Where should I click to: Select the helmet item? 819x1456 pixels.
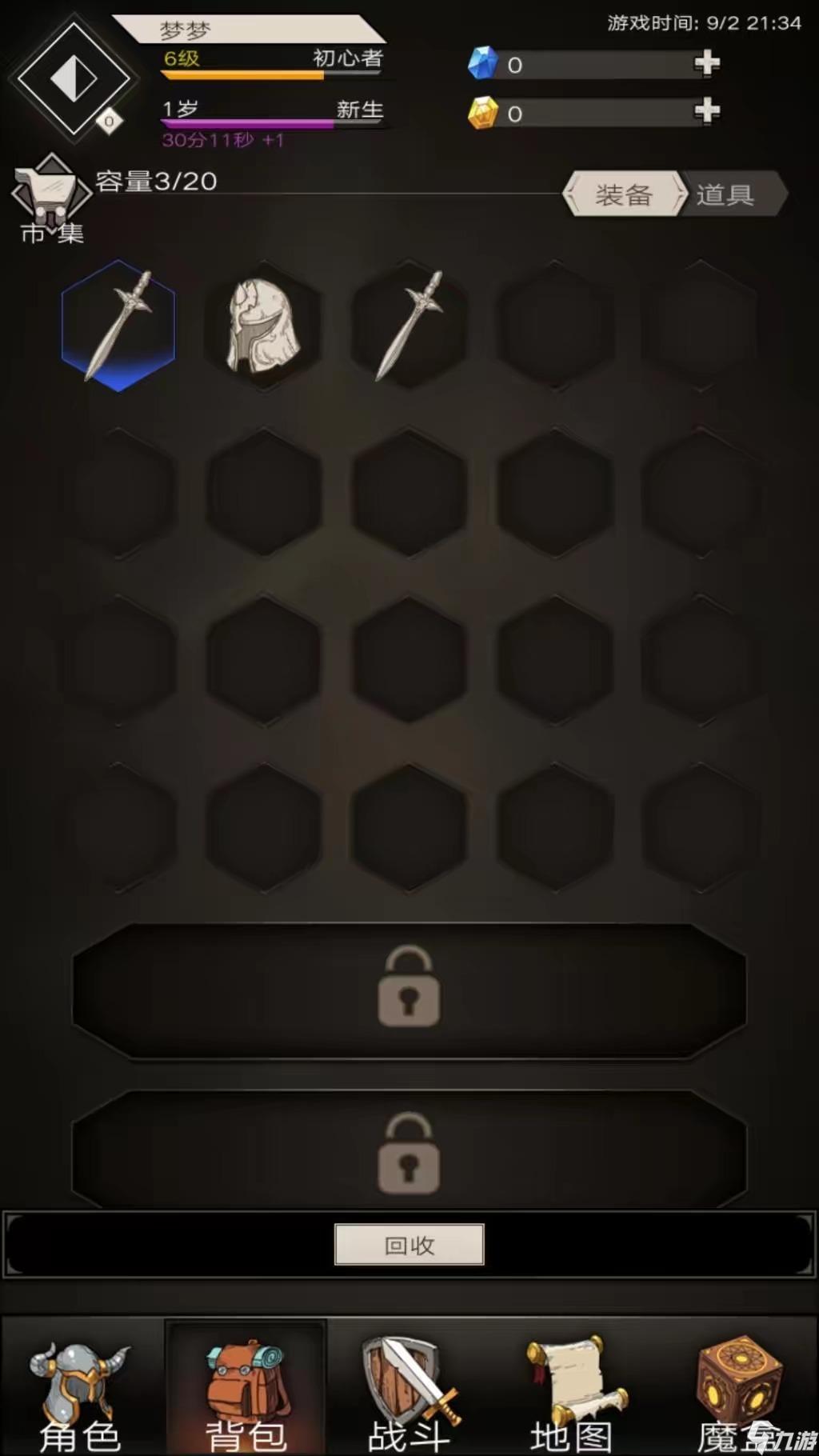coord(264,325)
